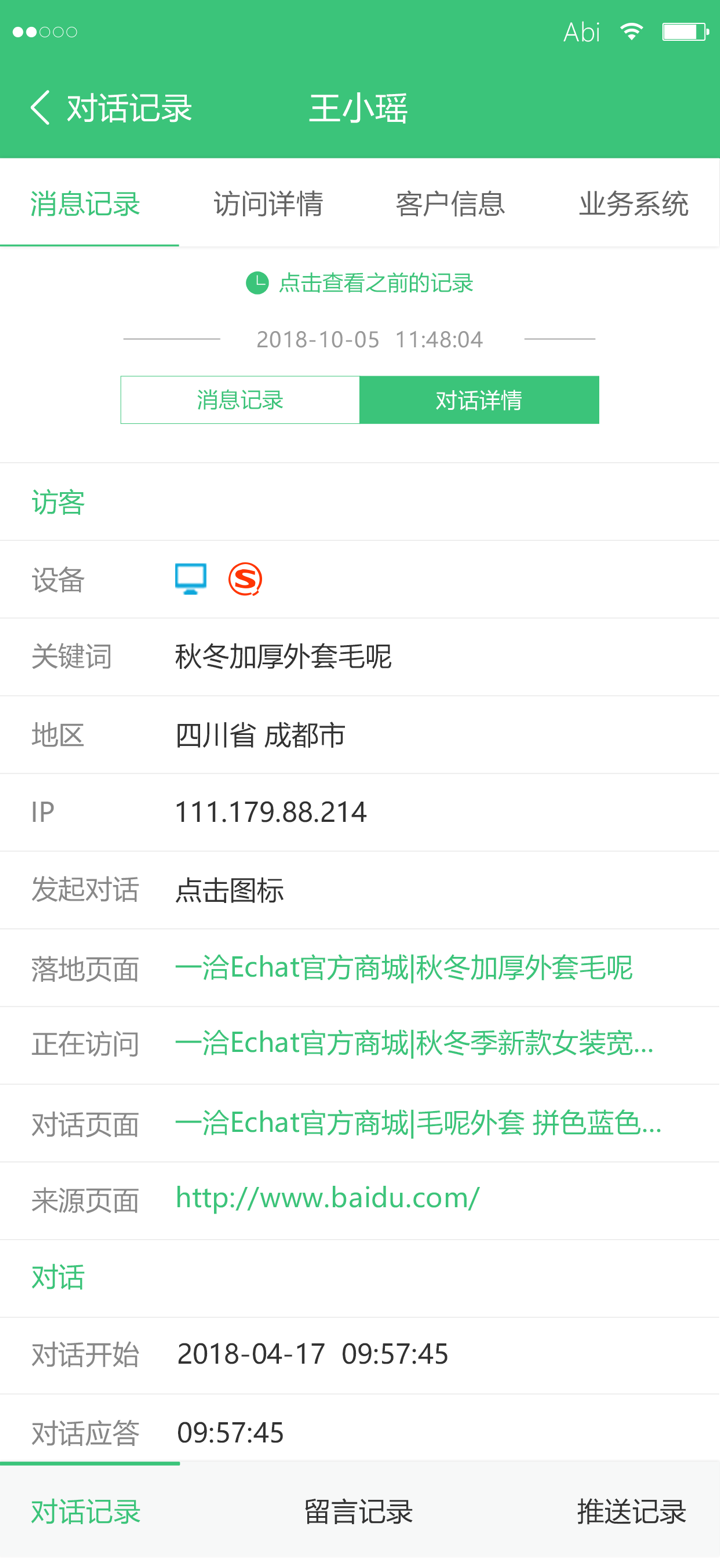Click the 点击查看之前的记录 link
The height and width of the screenshot is (1558, 720).
tap(380, 283)
